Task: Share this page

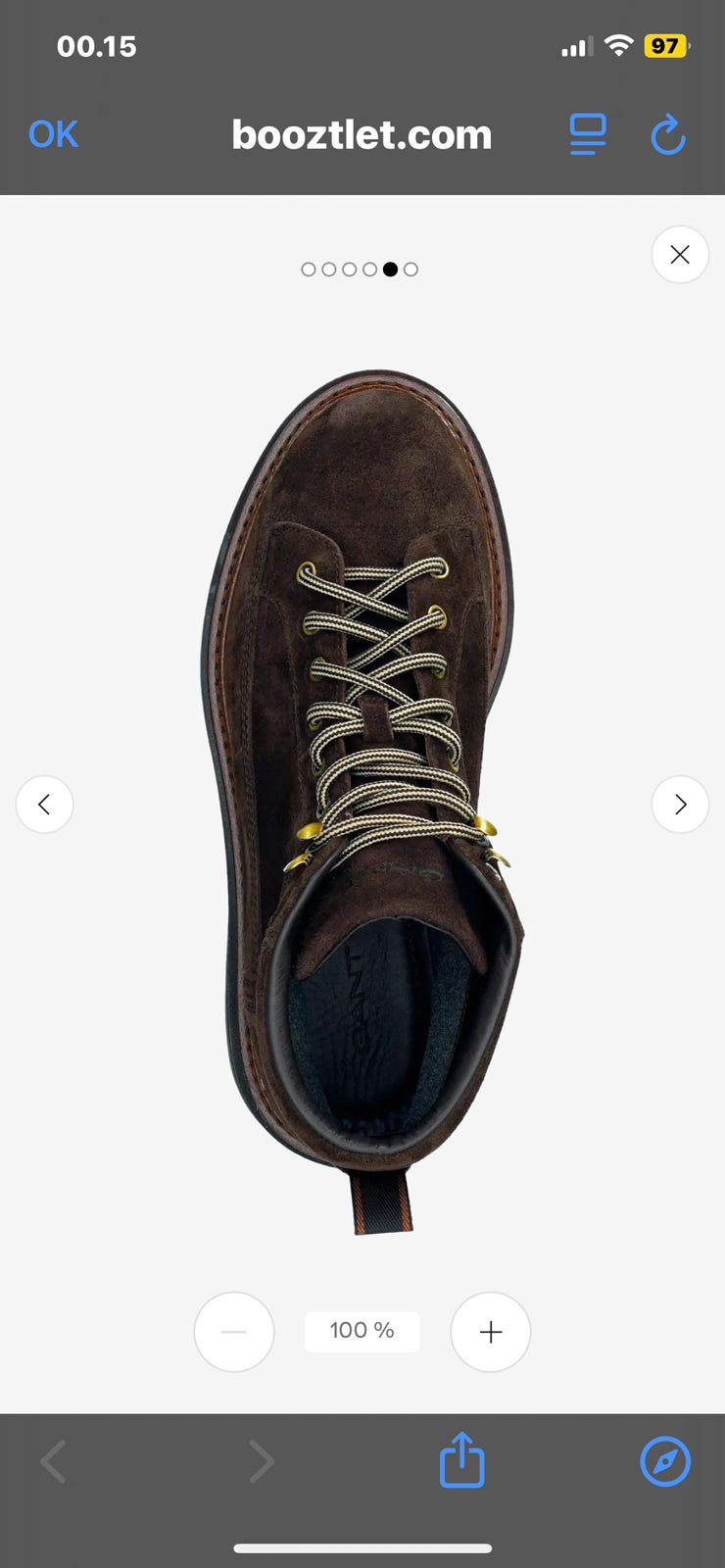Action: [462, 1460]
